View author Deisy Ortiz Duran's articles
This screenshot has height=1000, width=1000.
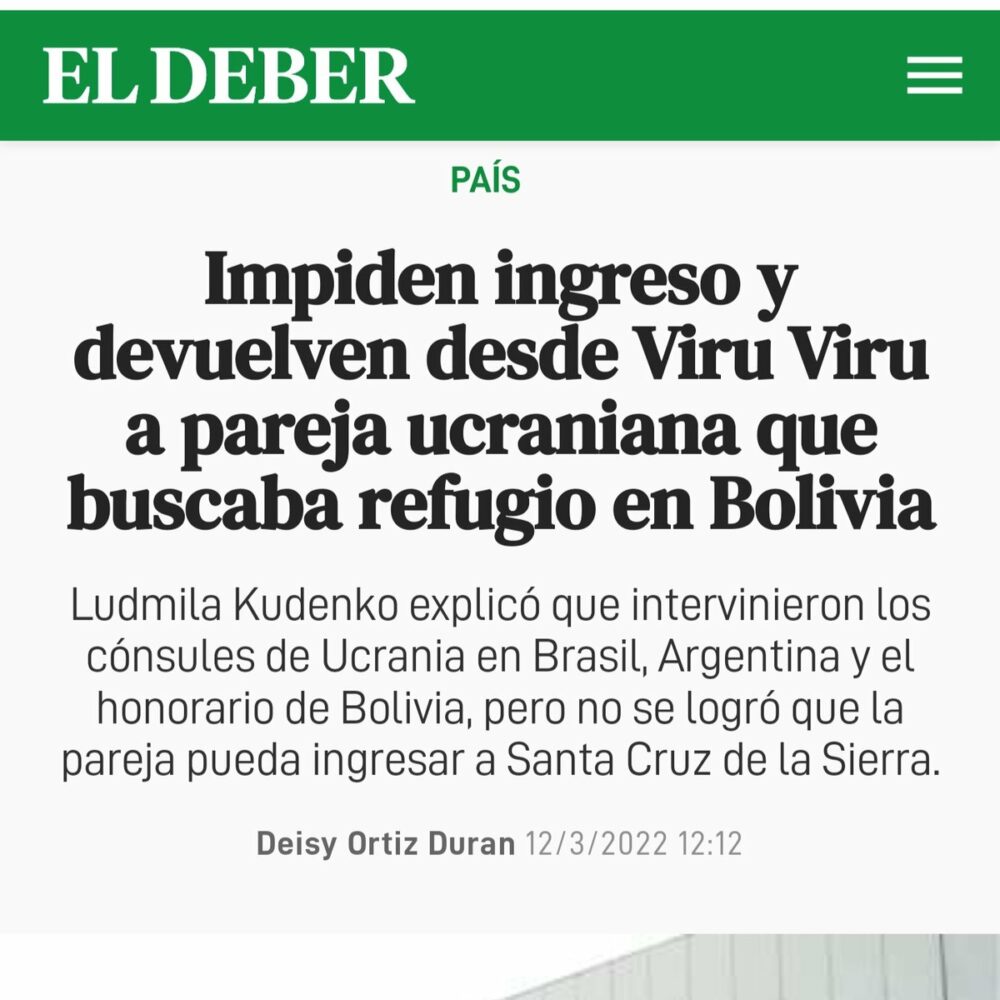[385, 843]
